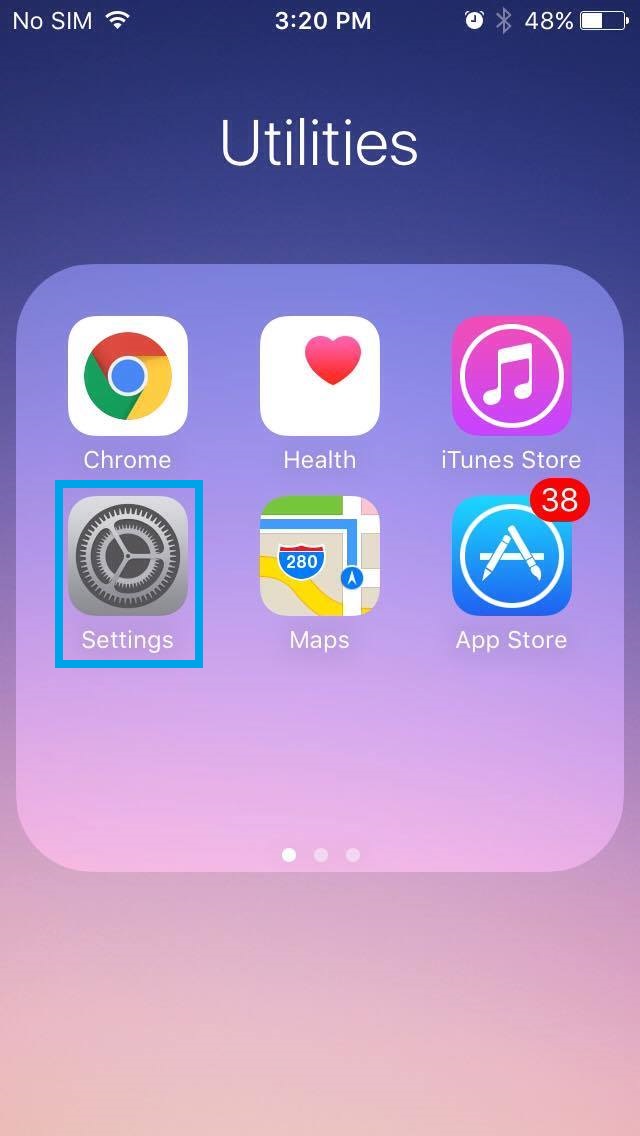The image size is (640, 1136).
Task: Open the Settings app
Action: click(x=128, y=556)
